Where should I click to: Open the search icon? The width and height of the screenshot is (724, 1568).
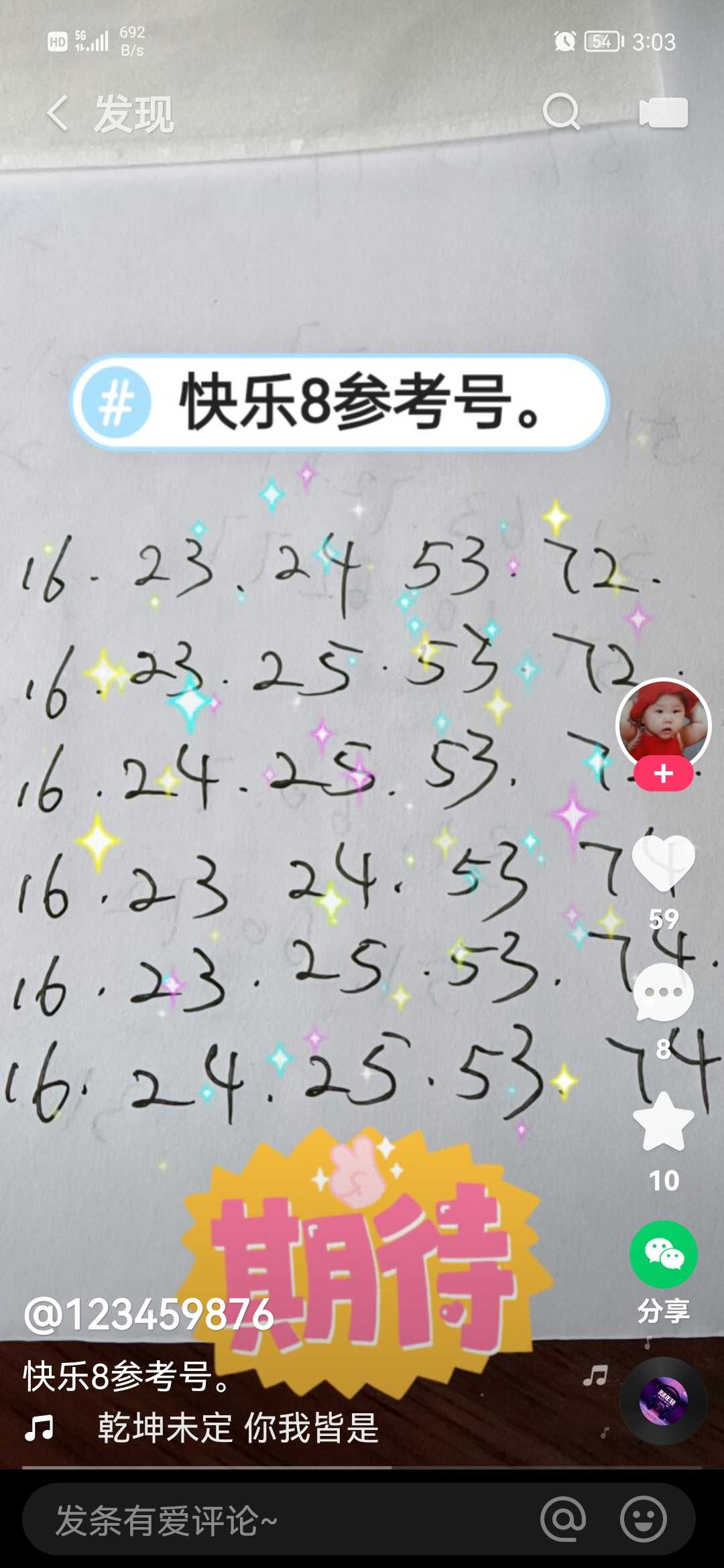[x=561, y=112]
